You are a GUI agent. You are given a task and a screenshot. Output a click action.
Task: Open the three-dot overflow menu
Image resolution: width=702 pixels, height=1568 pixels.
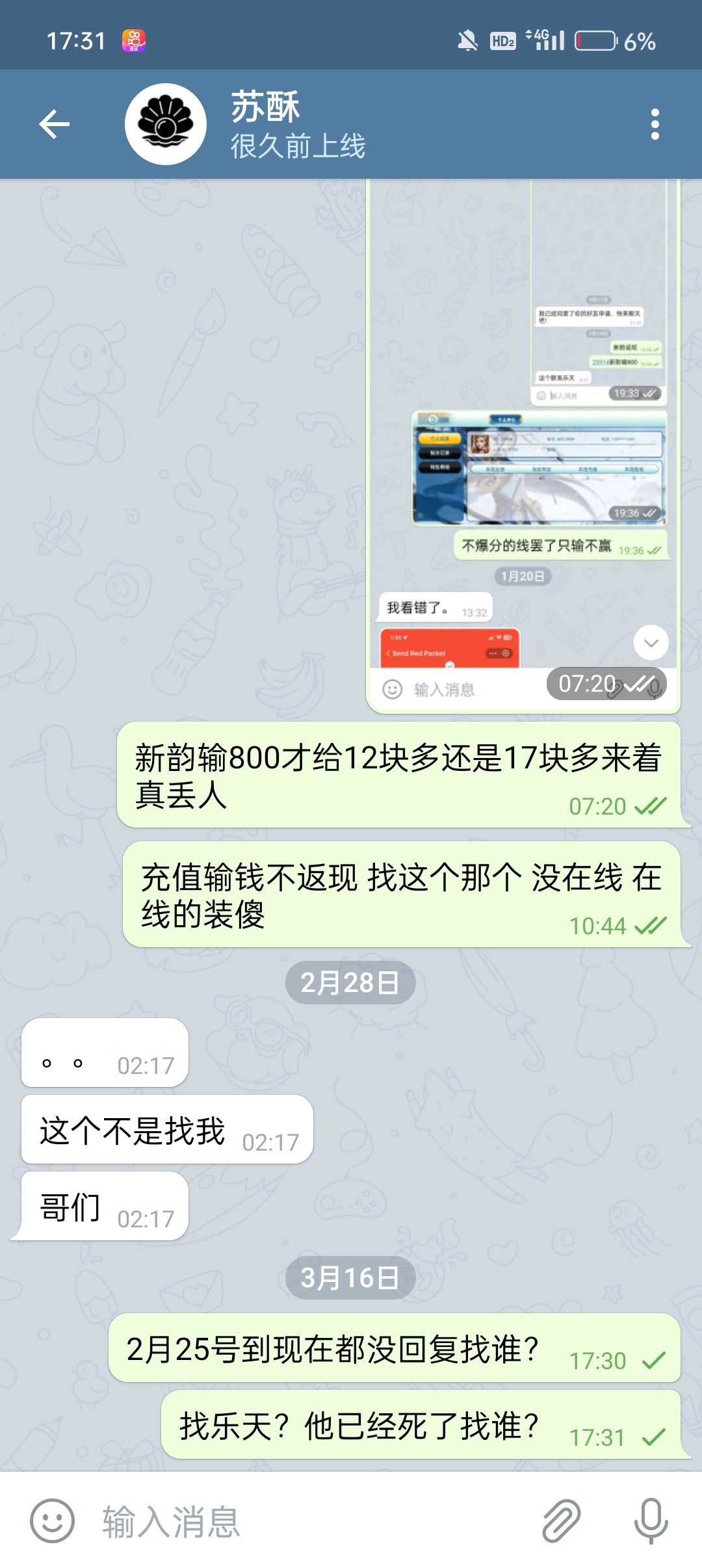tap(655, 124)
